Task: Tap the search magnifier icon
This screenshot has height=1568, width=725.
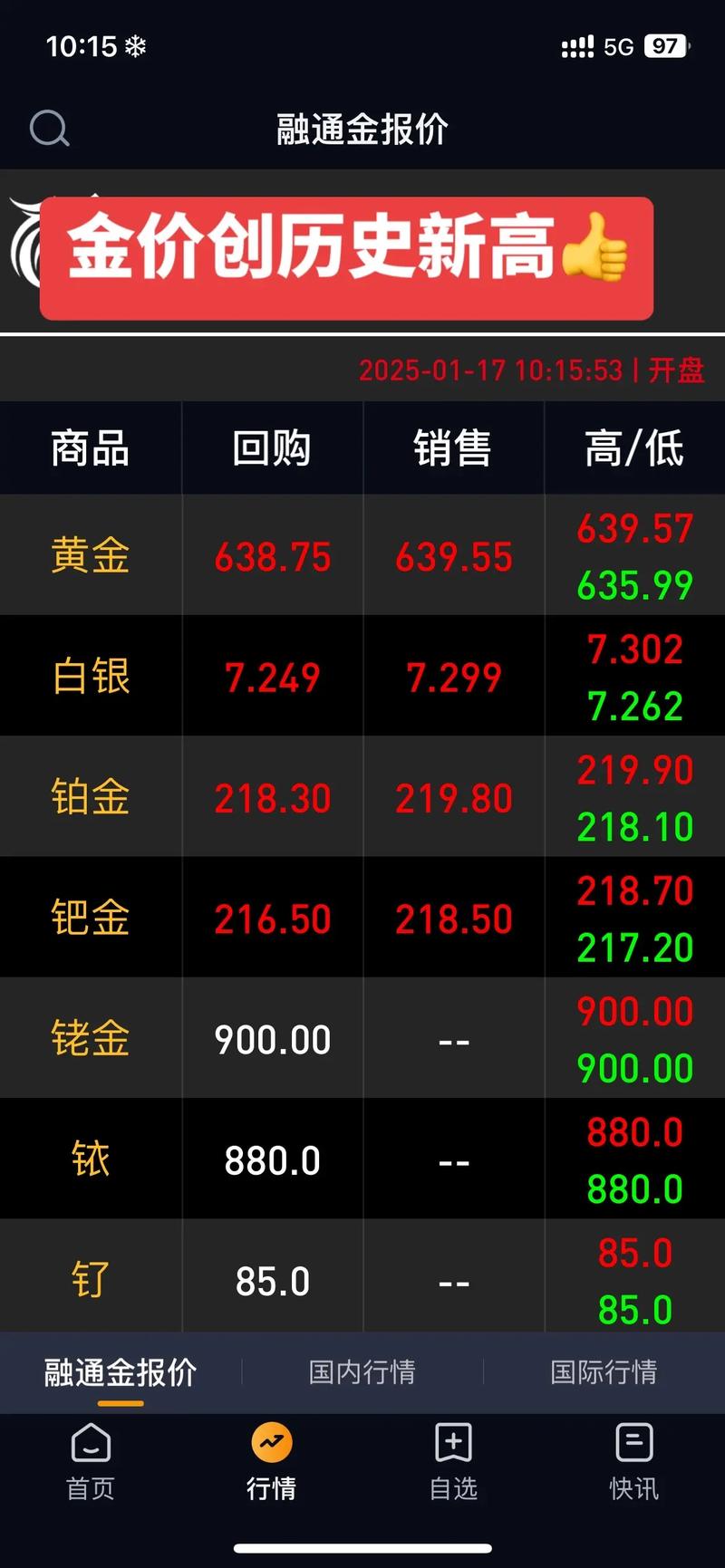Action: 50,129
